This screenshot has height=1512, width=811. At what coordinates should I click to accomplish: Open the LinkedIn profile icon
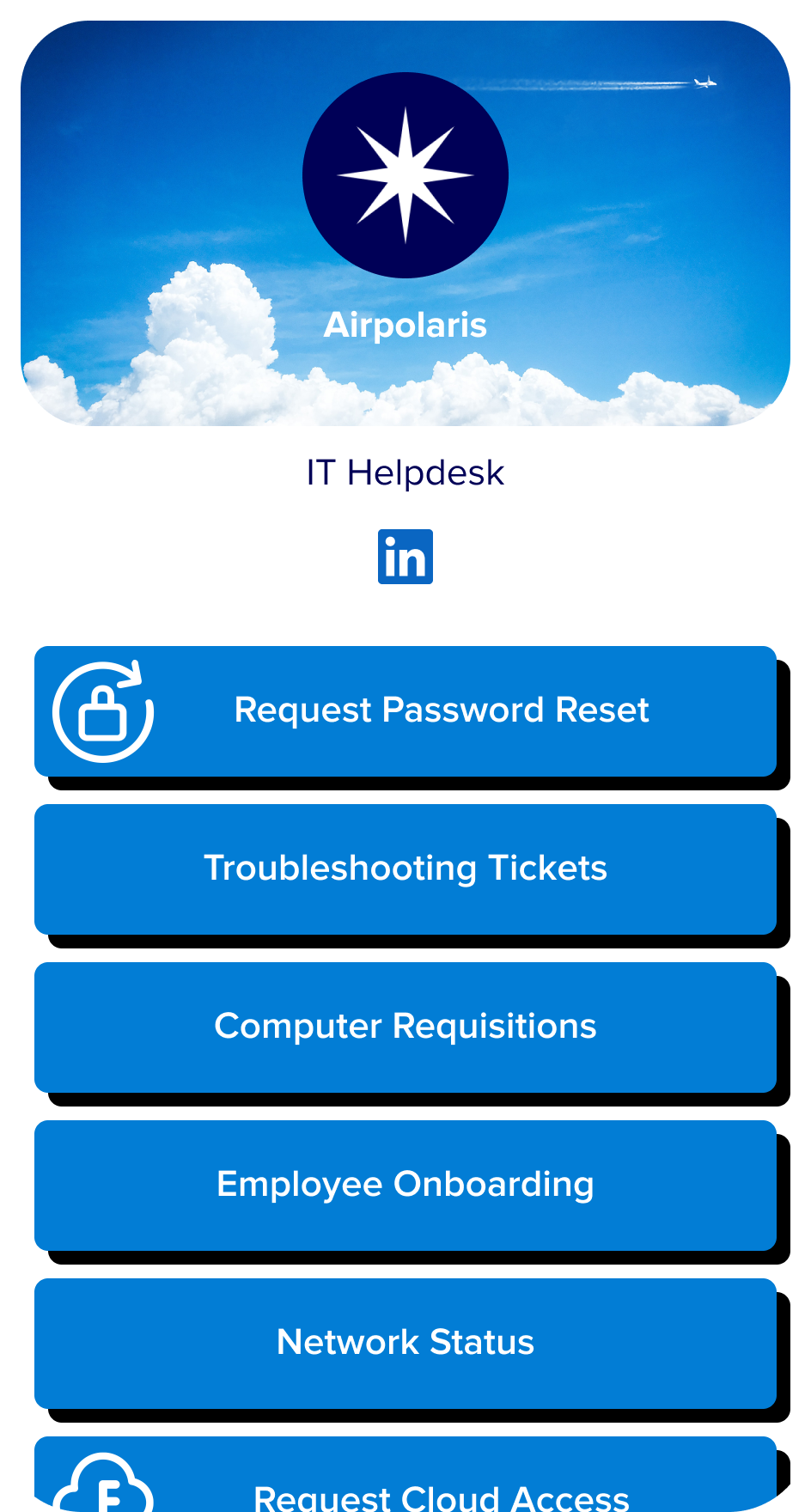click(x=405, y=557)
